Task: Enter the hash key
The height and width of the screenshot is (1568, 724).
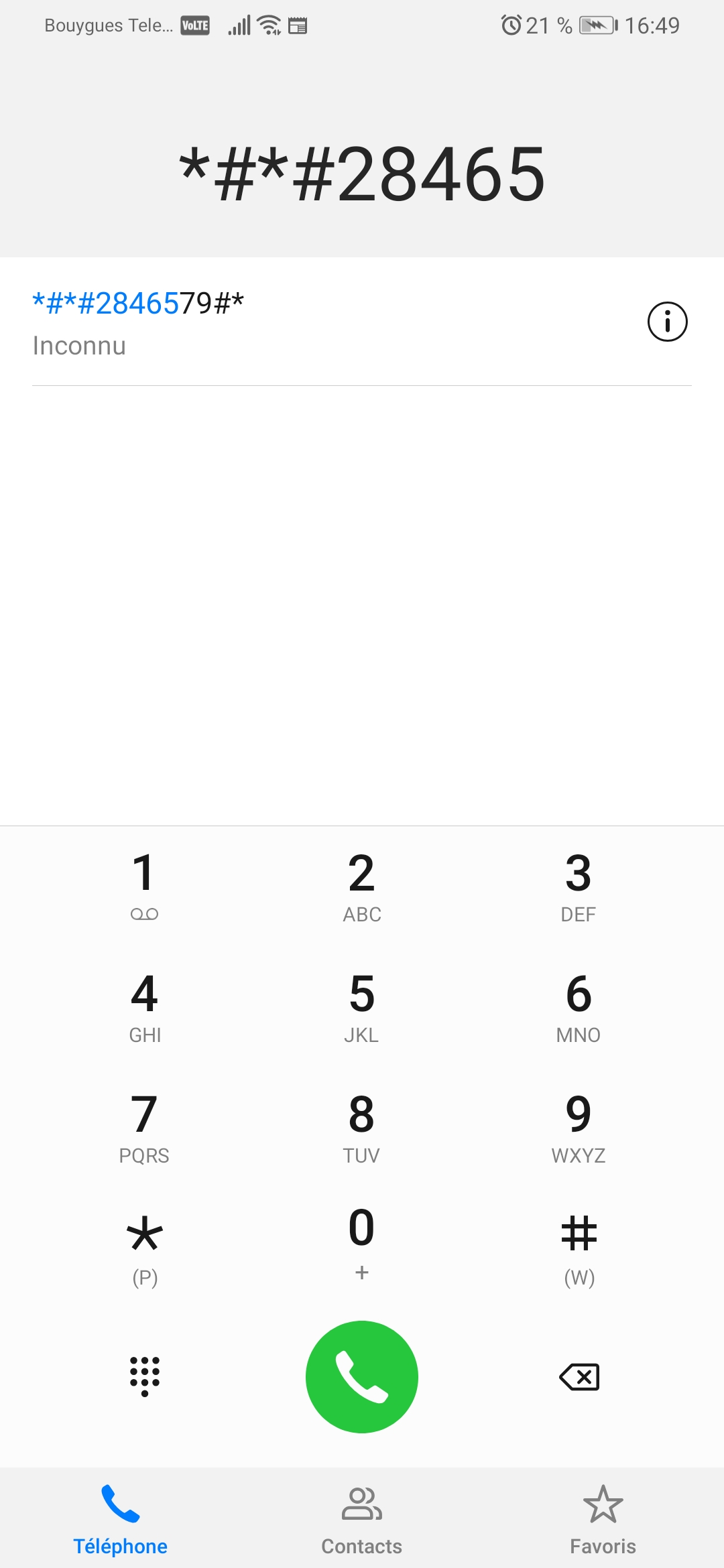Action: [579, 1248]
